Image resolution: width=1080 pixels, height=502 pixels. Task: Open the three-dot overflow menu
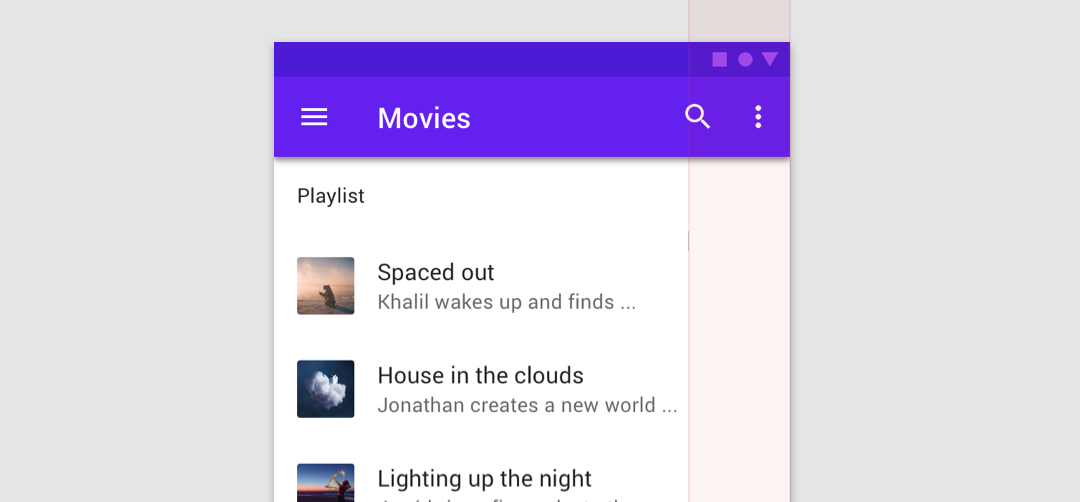[x=758, y=117]
